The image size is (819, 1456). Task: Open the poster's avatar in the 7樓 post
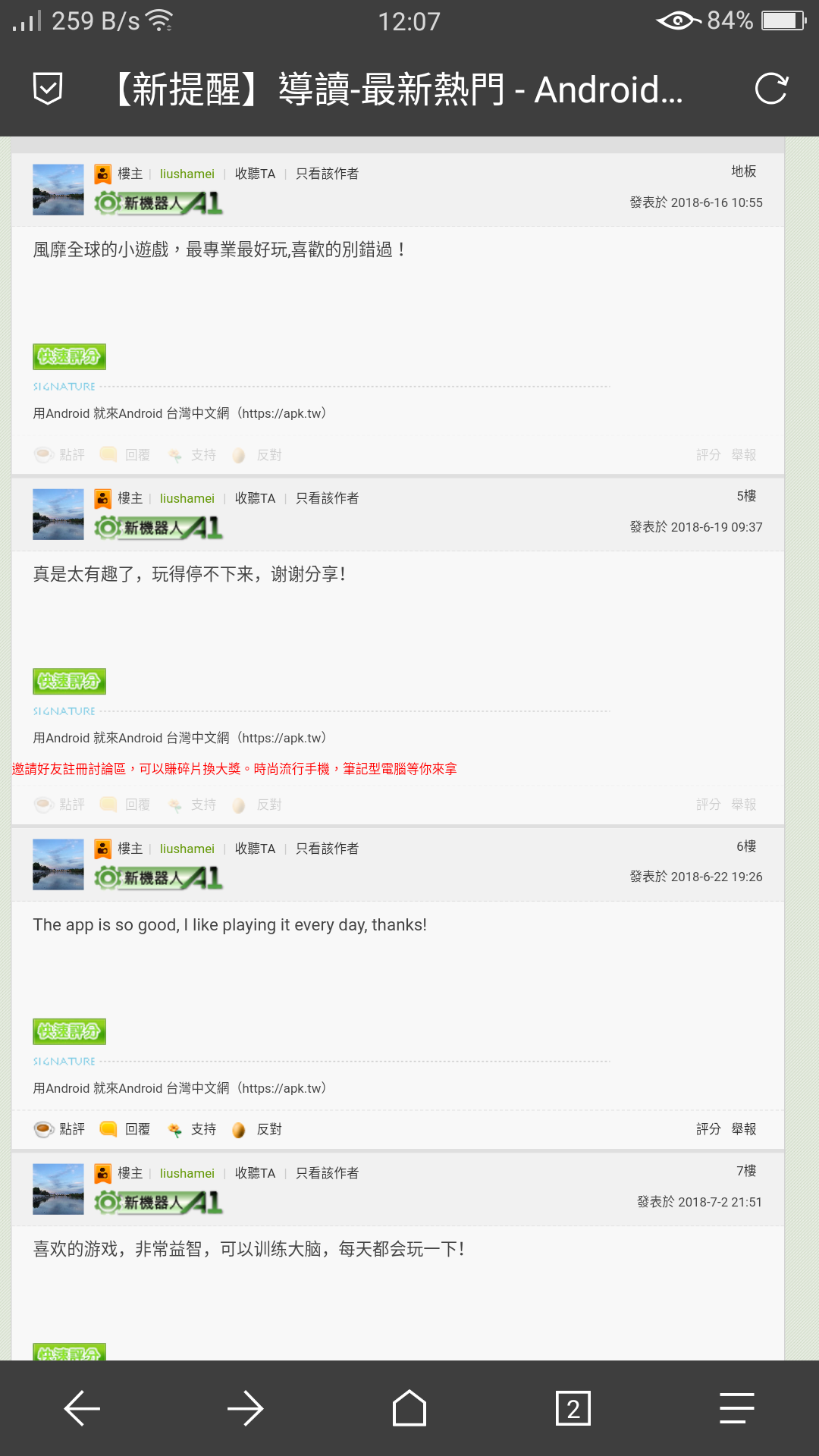pyautogui.click(x=58, y=1189)
